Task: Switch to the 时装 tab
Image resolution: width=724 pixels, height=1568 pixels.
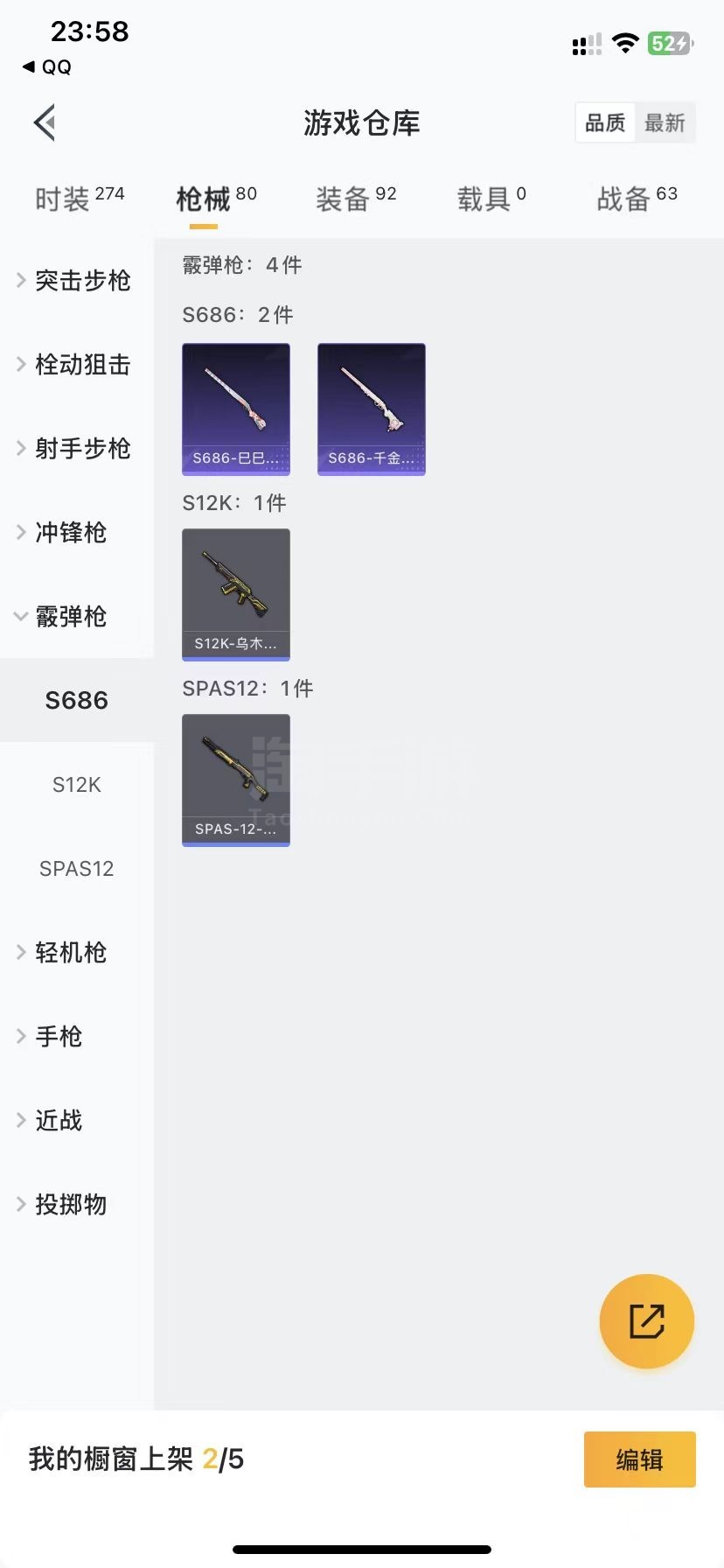Action: pyautogui.click(x=80, y=199)
